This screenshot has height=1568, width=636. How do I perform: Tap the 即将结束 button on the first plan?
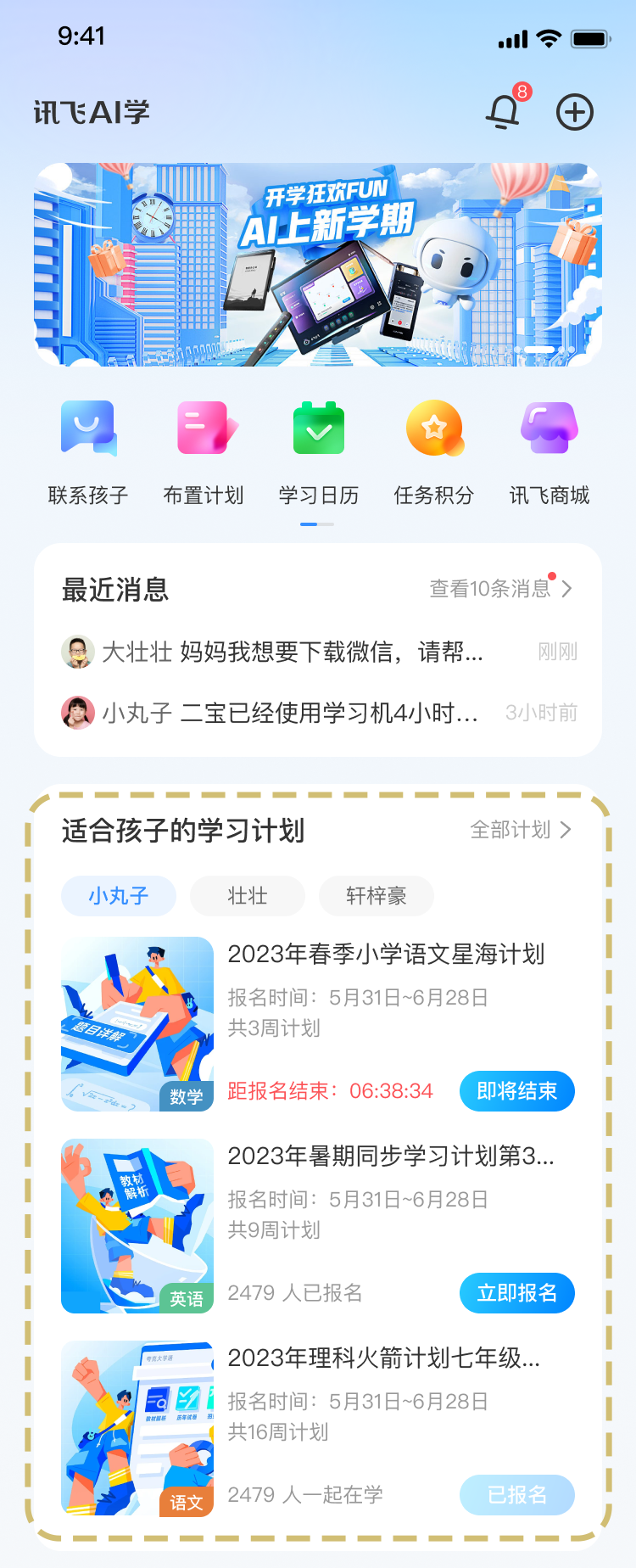tap(516, 1091)
